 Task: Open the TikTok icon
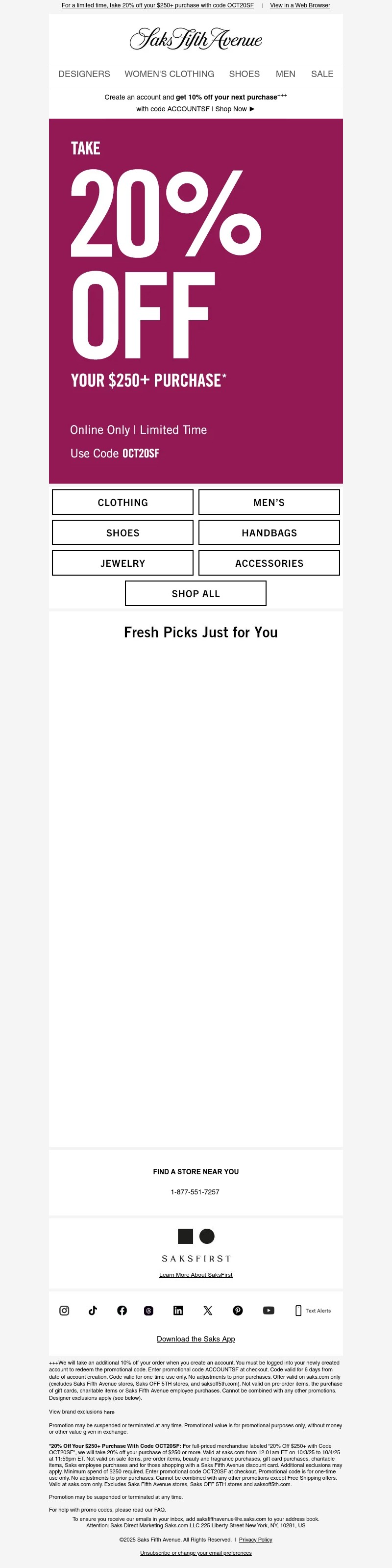pyautogui.click(x=93, y=1311)
